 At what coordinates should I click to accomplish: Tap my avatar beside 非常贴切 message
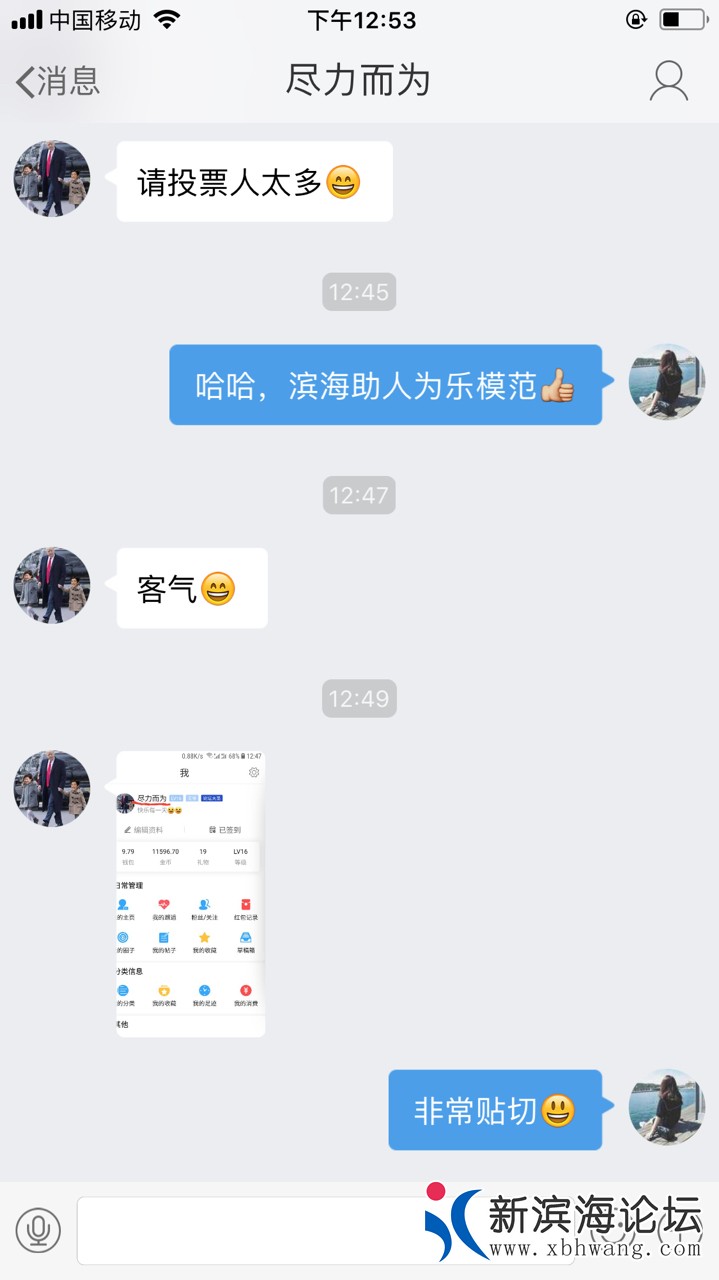666,1109
